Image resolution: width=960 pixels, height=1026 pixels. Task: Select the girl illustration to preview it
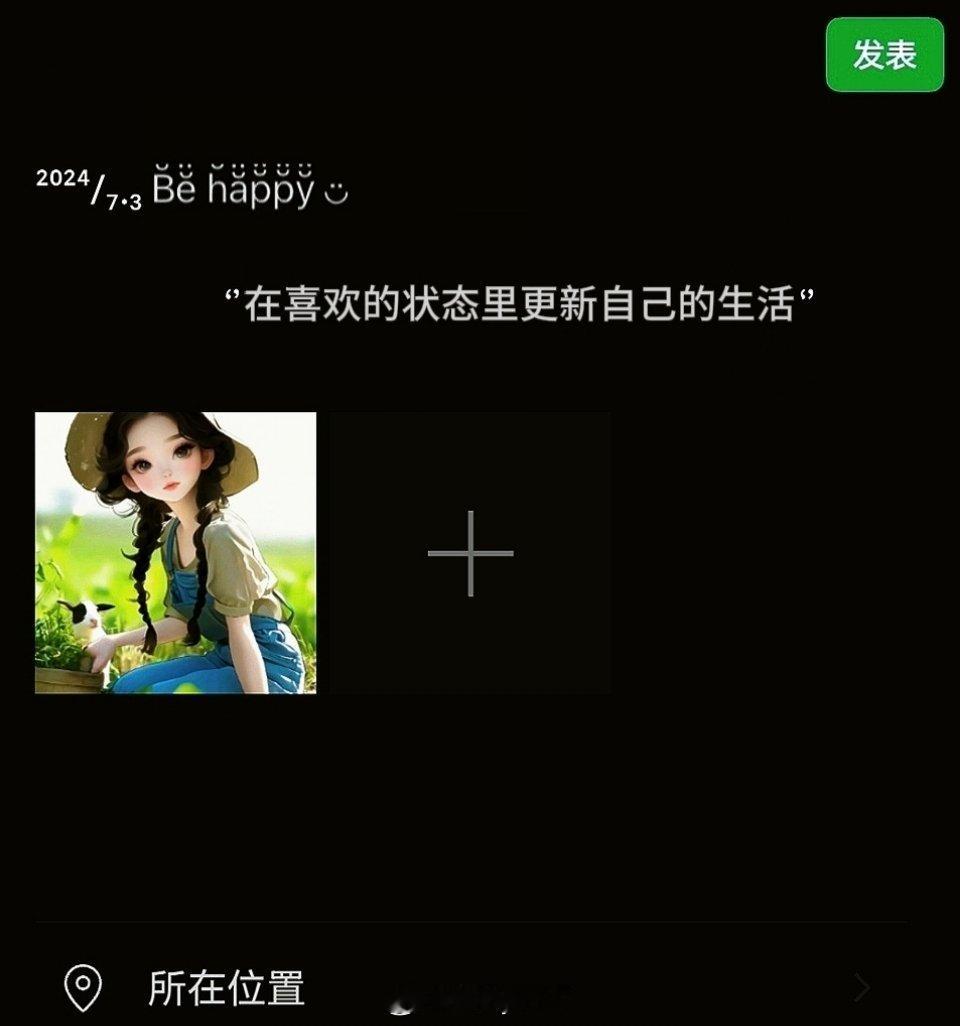click(174, 551)
